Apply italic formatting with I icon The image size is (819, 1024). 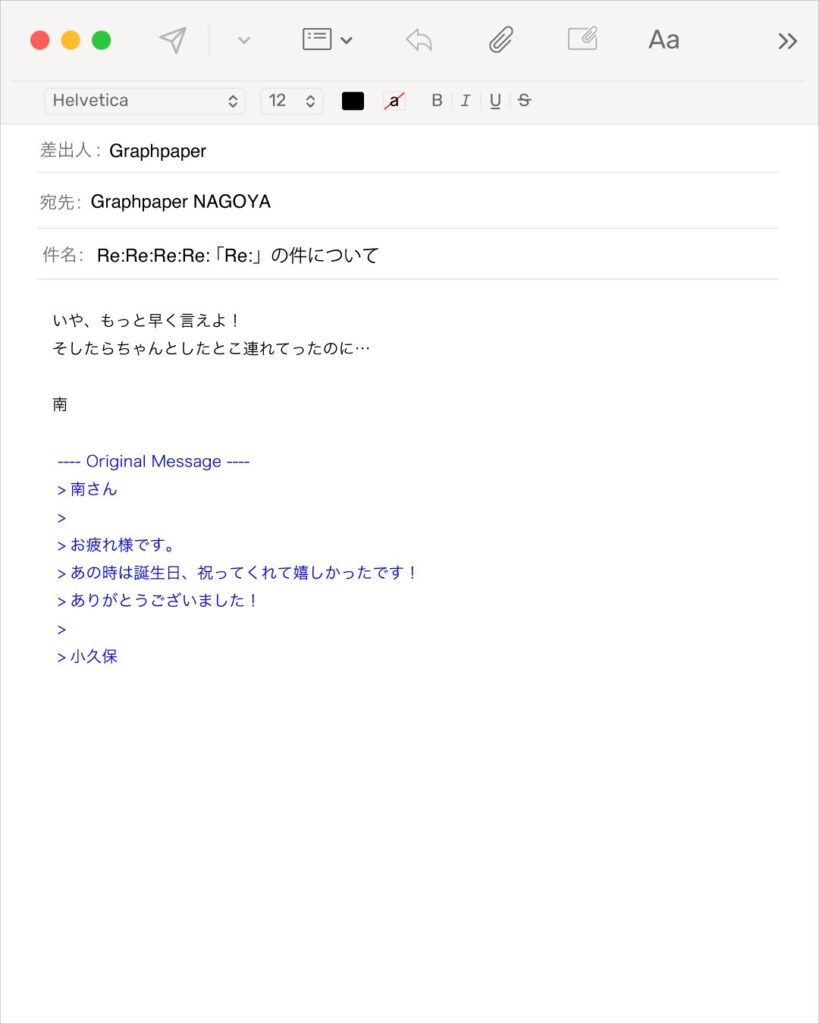pos(465,100)
